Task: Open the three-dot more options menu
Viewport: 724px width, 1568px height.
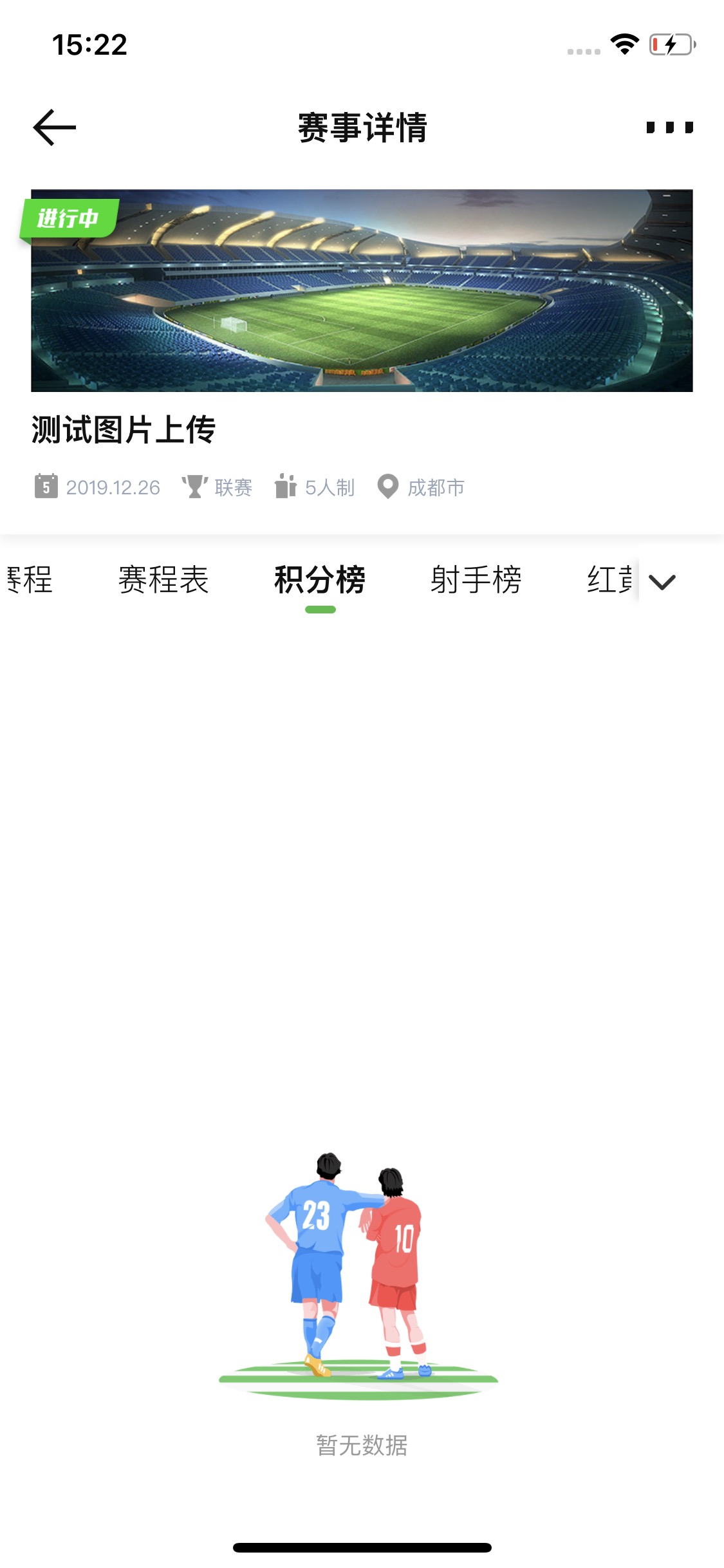Action: click(669, 127)
